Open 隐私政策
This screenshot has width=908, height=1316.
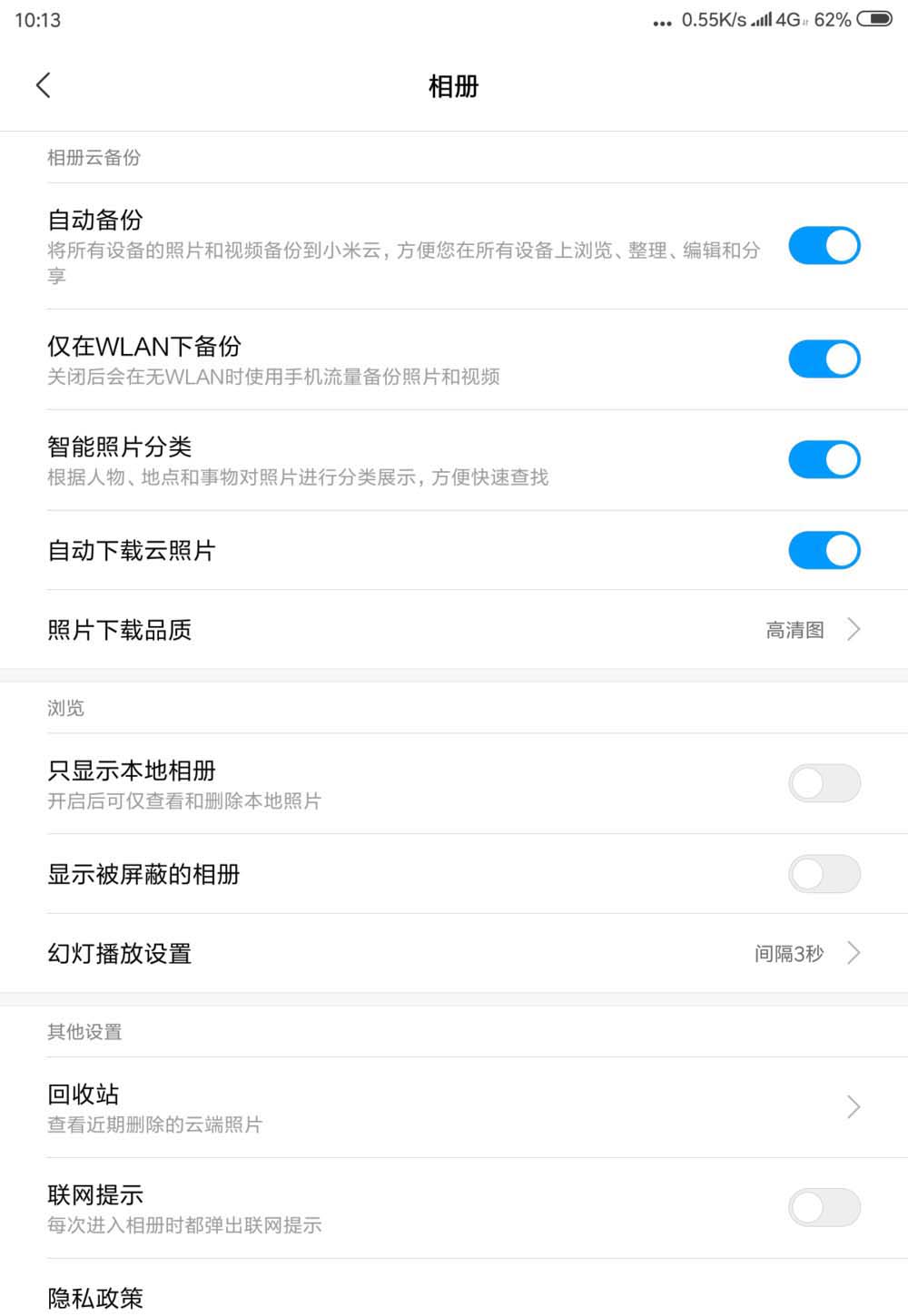click(95, 1297)
